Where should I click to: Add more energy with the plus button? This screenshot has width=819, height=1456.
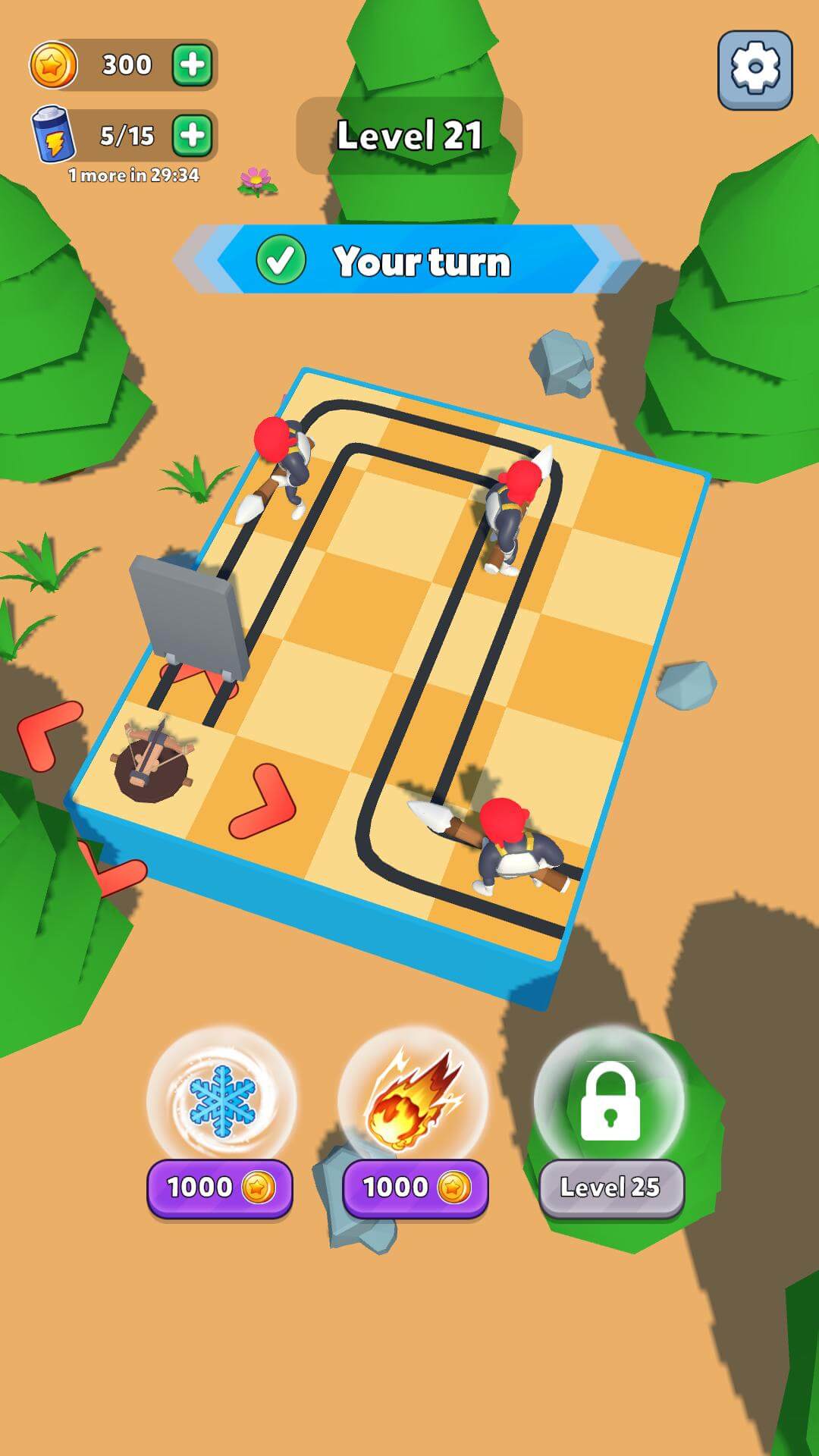(193, 136)
